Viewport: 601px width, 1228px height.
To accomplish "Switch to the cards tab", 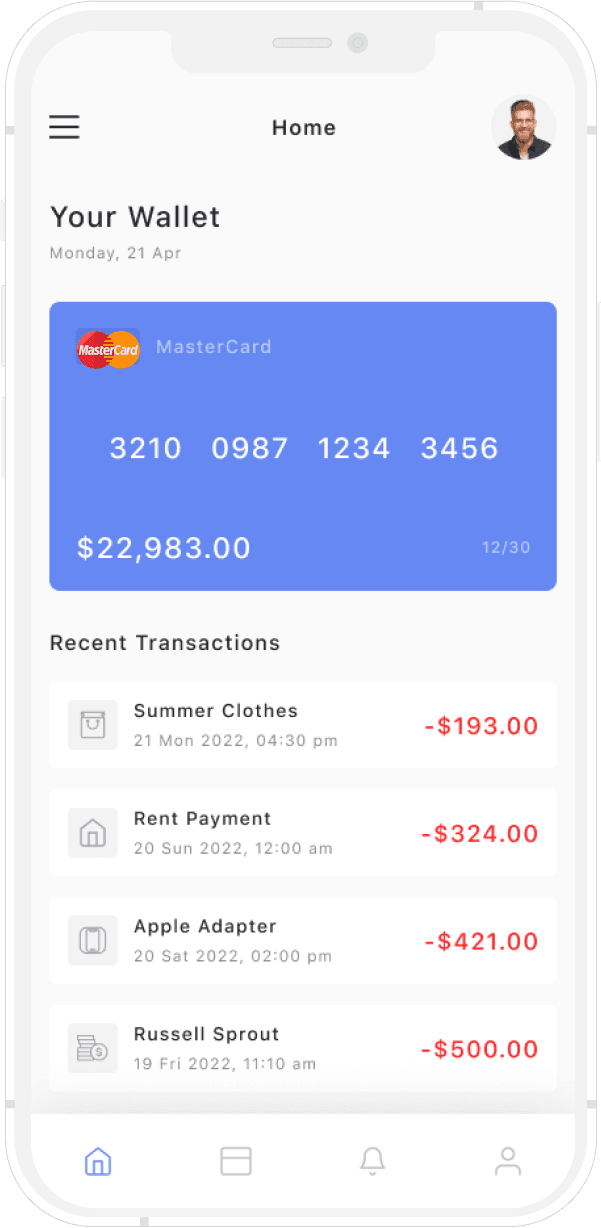I will point(236,1161).
